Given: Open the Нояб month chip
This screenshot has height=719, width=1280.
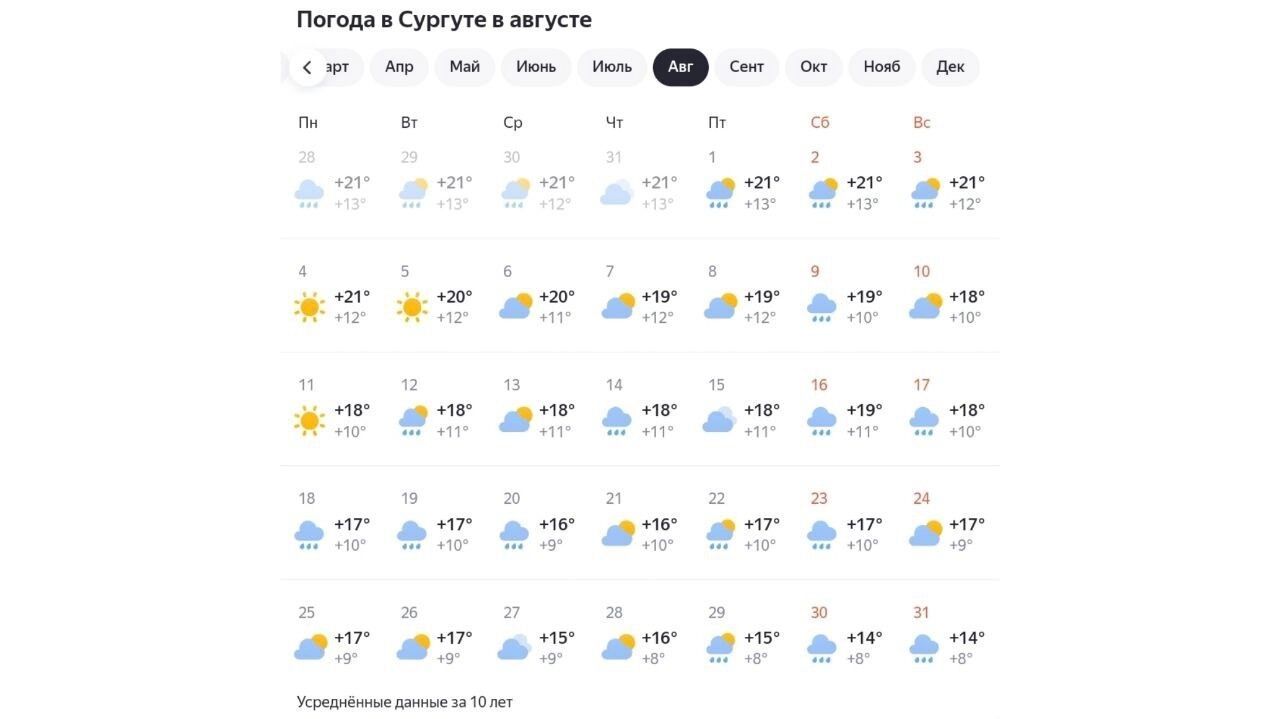Looking at the screenshot, I should click(882, 67).
